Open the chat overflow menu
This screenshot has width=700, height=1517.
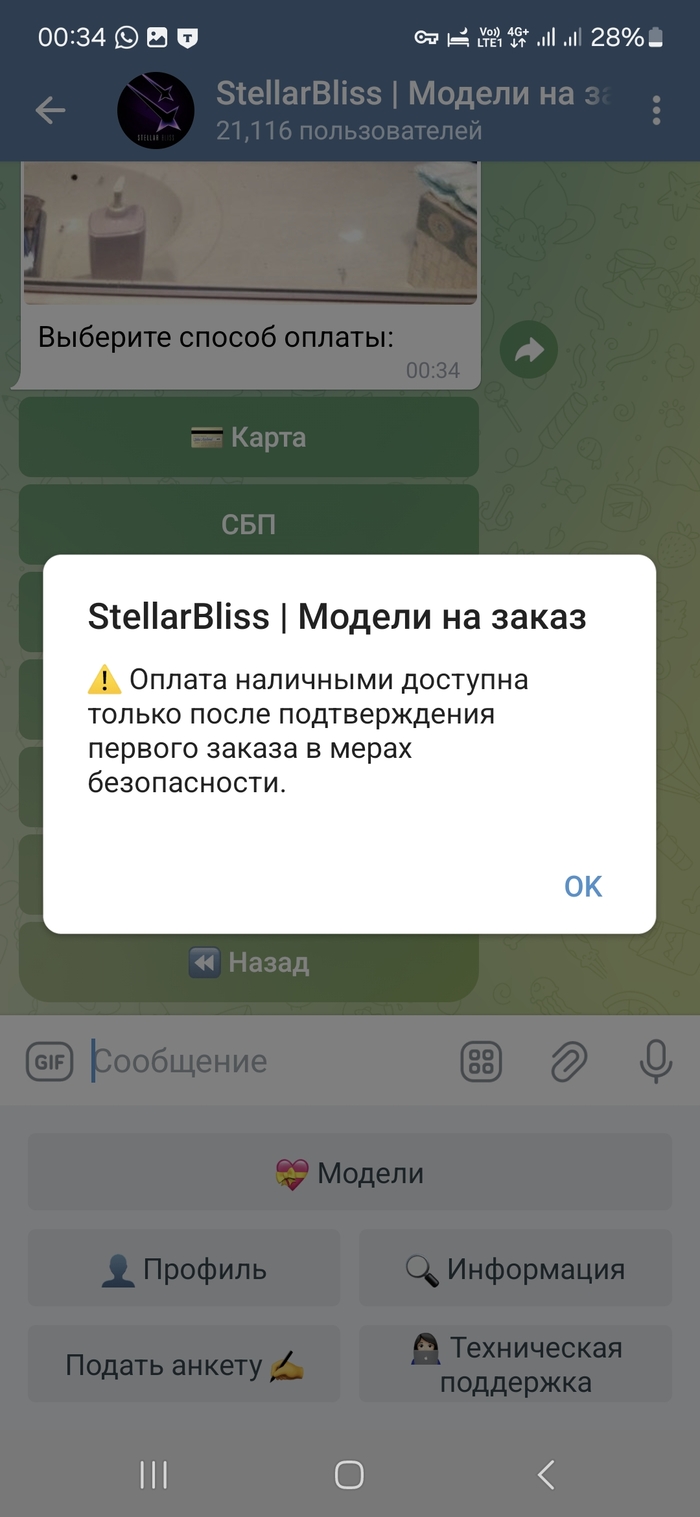click(x=656, y=111)
